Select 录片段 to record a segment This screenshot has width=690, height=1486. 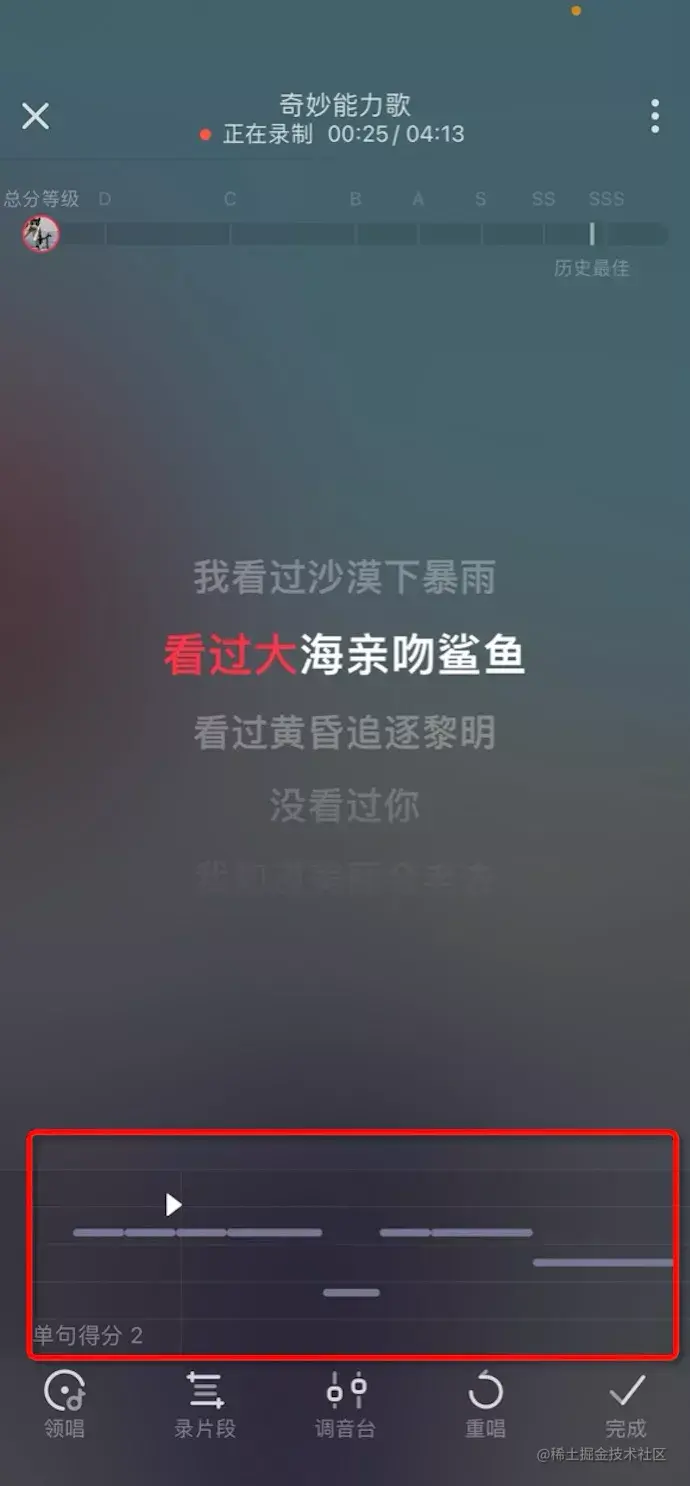205,1405
